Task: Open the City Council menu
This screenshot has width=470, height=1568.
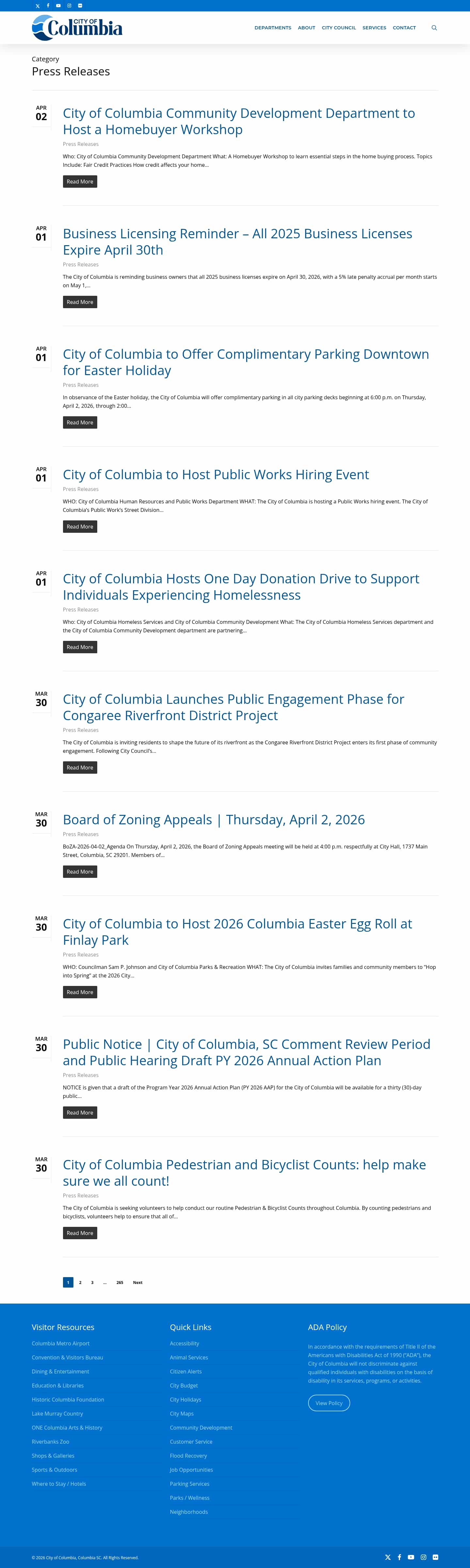Action: pos(338,27)
